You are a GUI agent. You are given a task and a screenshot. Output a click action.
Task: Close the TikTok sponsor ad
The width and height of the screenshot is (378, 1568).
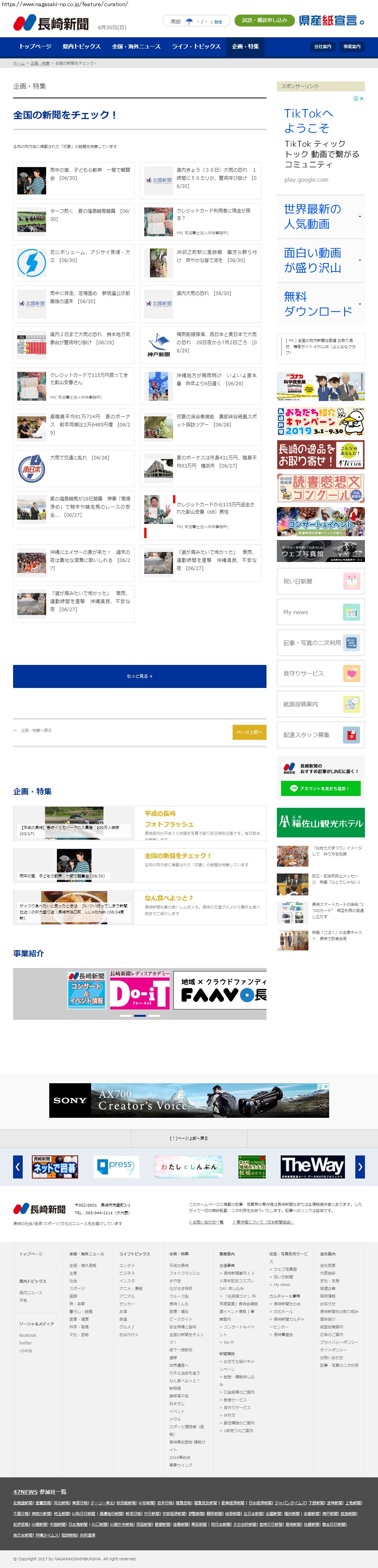pos(361,99)
